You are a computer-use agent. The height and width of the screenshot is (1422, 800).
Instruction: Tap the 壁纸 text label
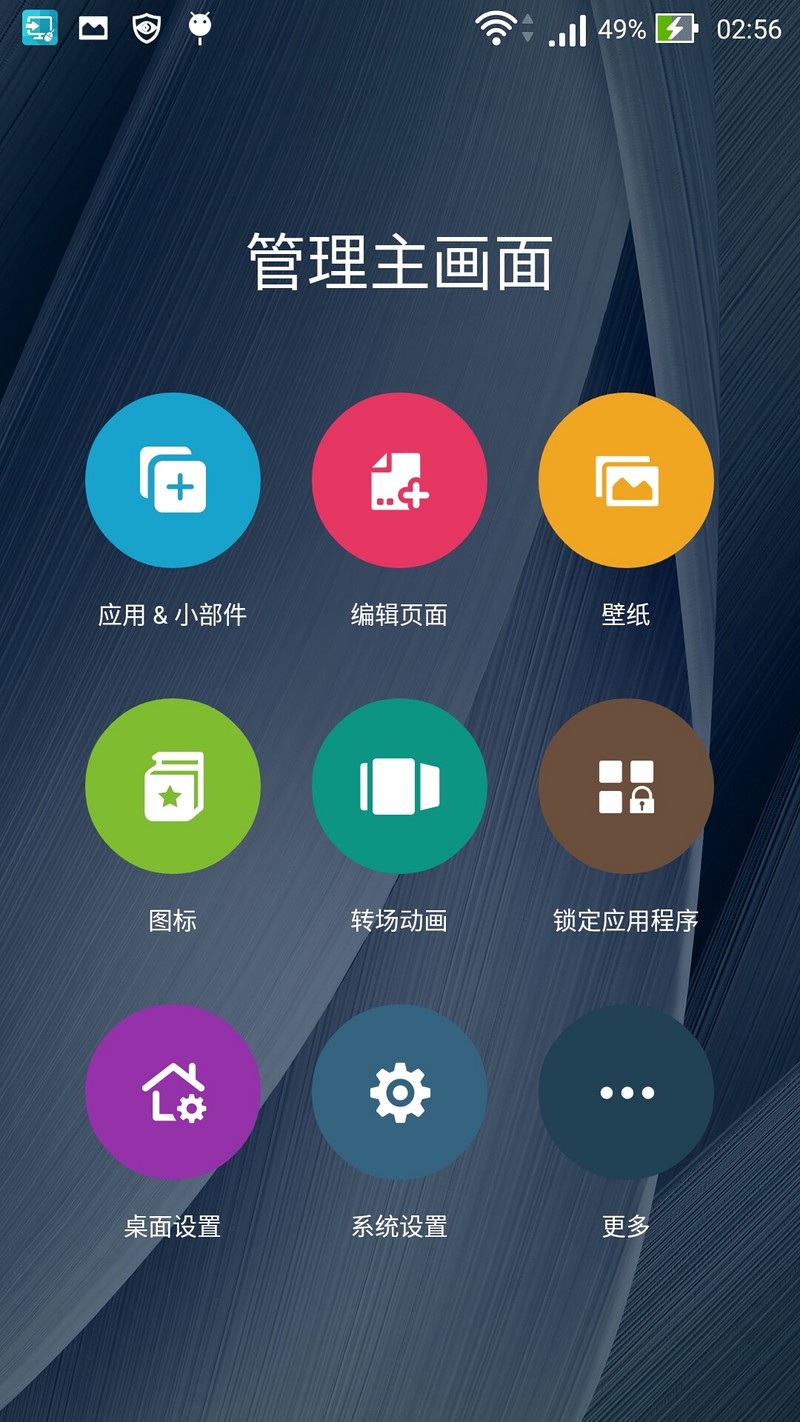click(x=626, y=614)
